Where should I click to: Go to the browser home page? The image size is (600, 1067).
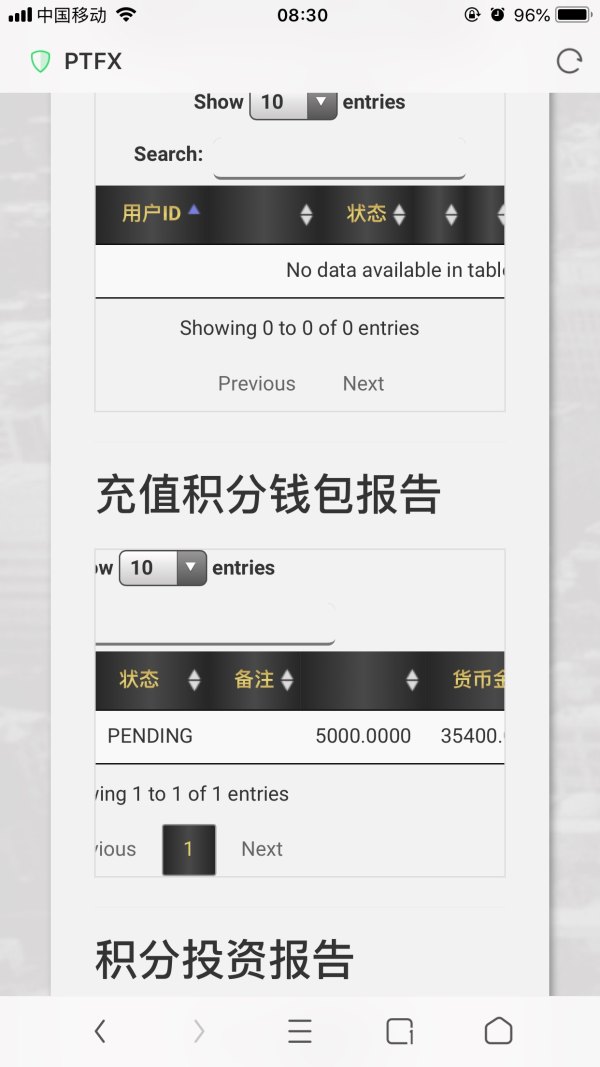click(498, 1031)
